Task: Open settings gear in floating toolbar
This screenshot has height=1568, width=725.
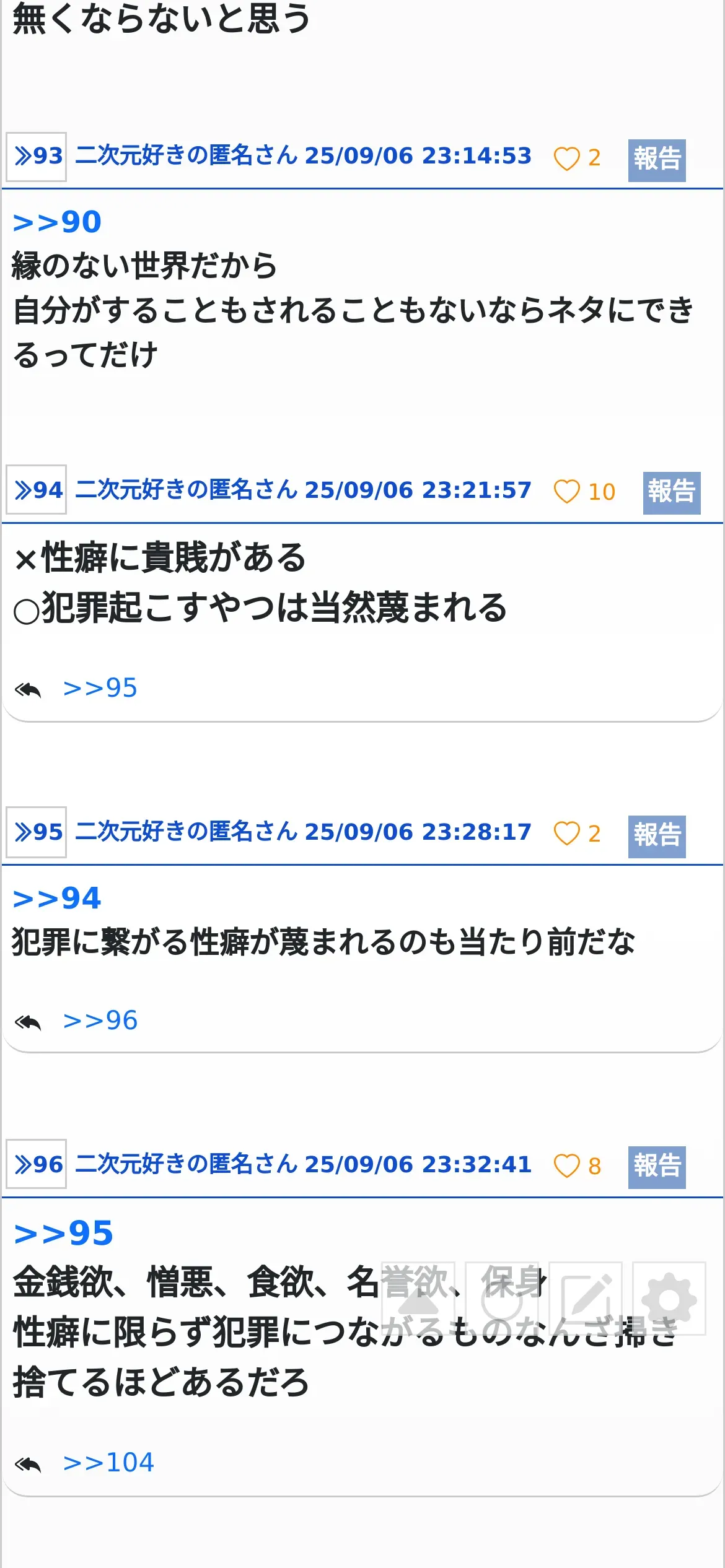Action: point(669,1299)
